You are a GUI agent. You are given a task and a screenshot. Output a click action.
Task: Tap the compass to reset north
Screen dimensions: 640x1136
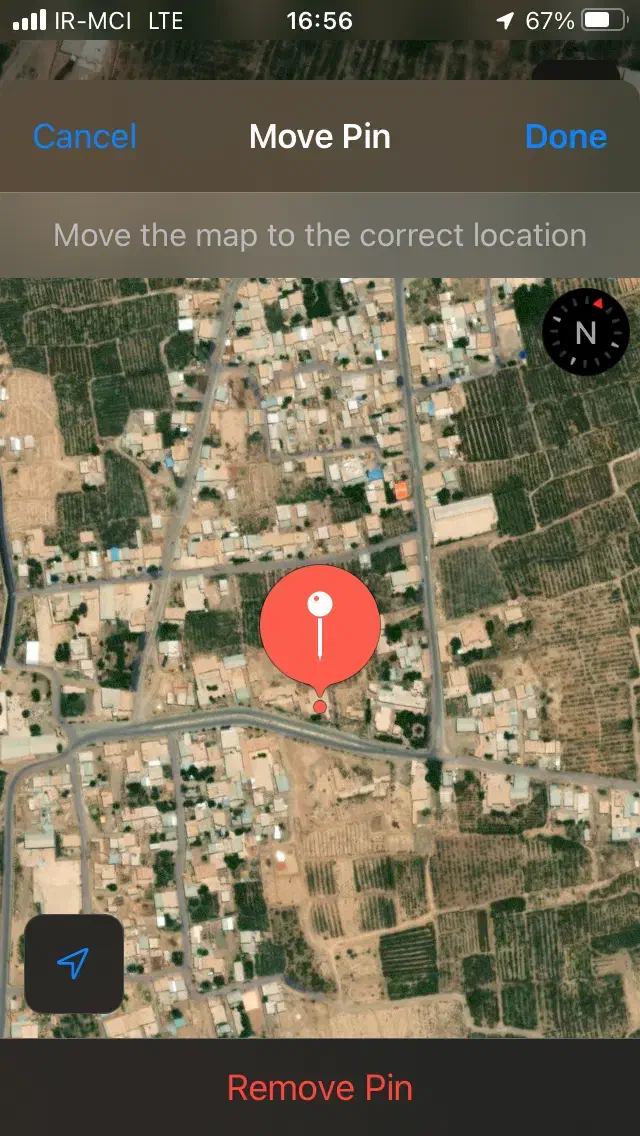[586, 332]
